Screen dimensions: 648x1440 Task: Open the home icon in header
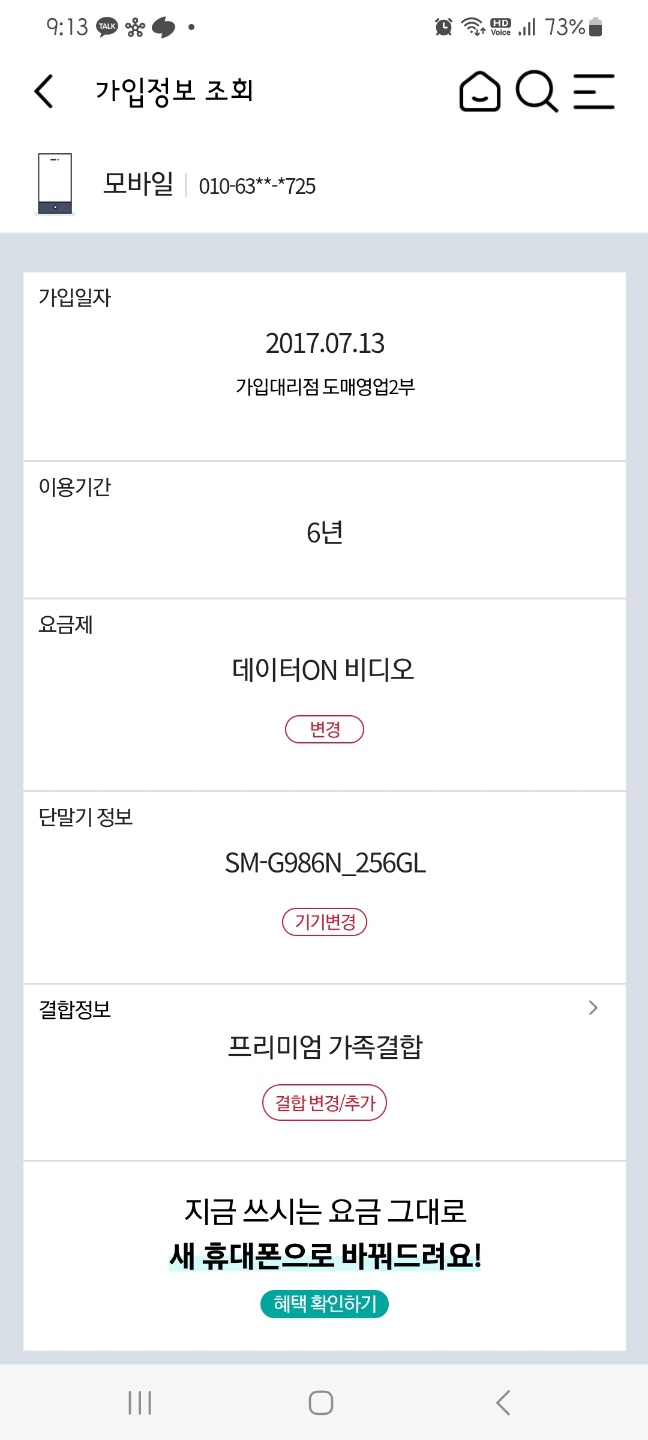pos(480,92)
